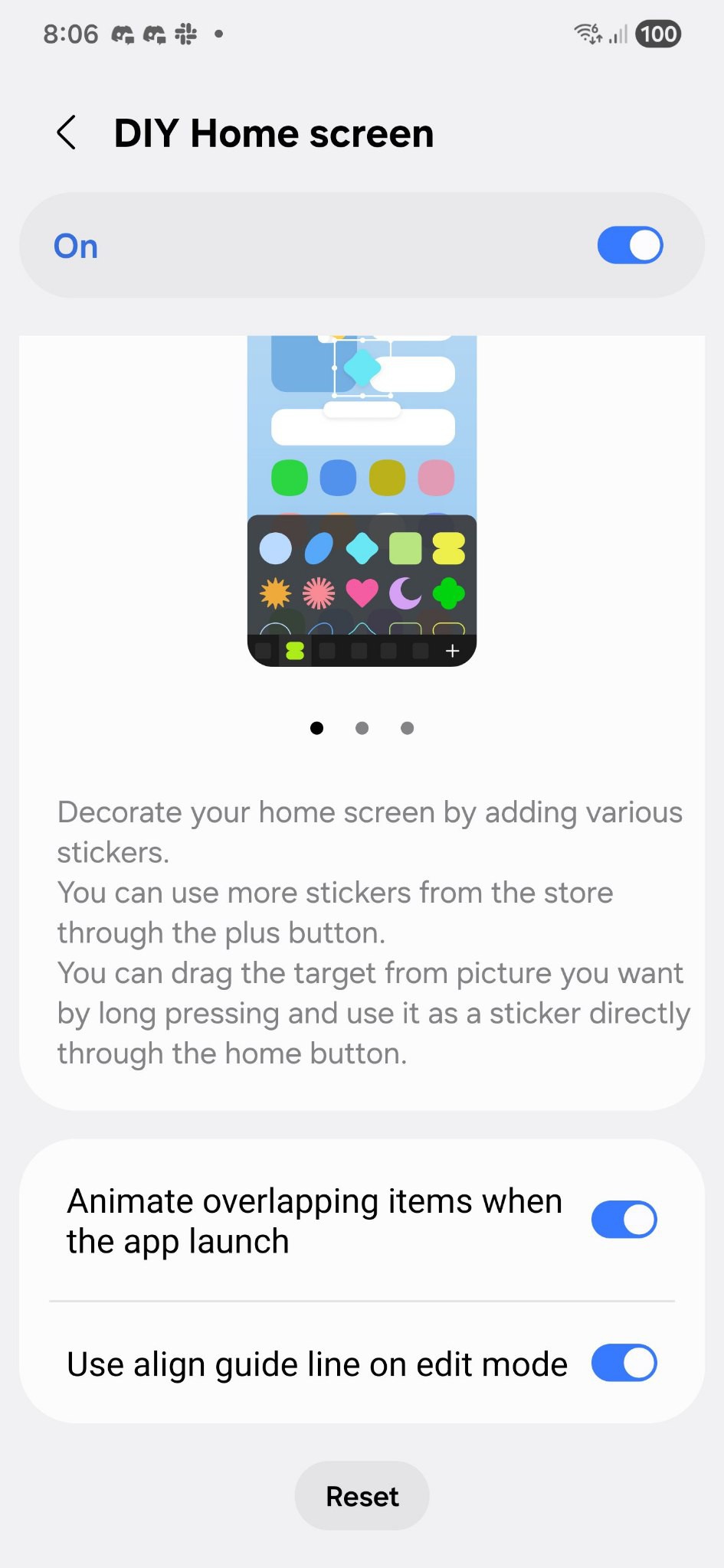Toggle use align guide line on edit mode

(x=624, y=1363)
